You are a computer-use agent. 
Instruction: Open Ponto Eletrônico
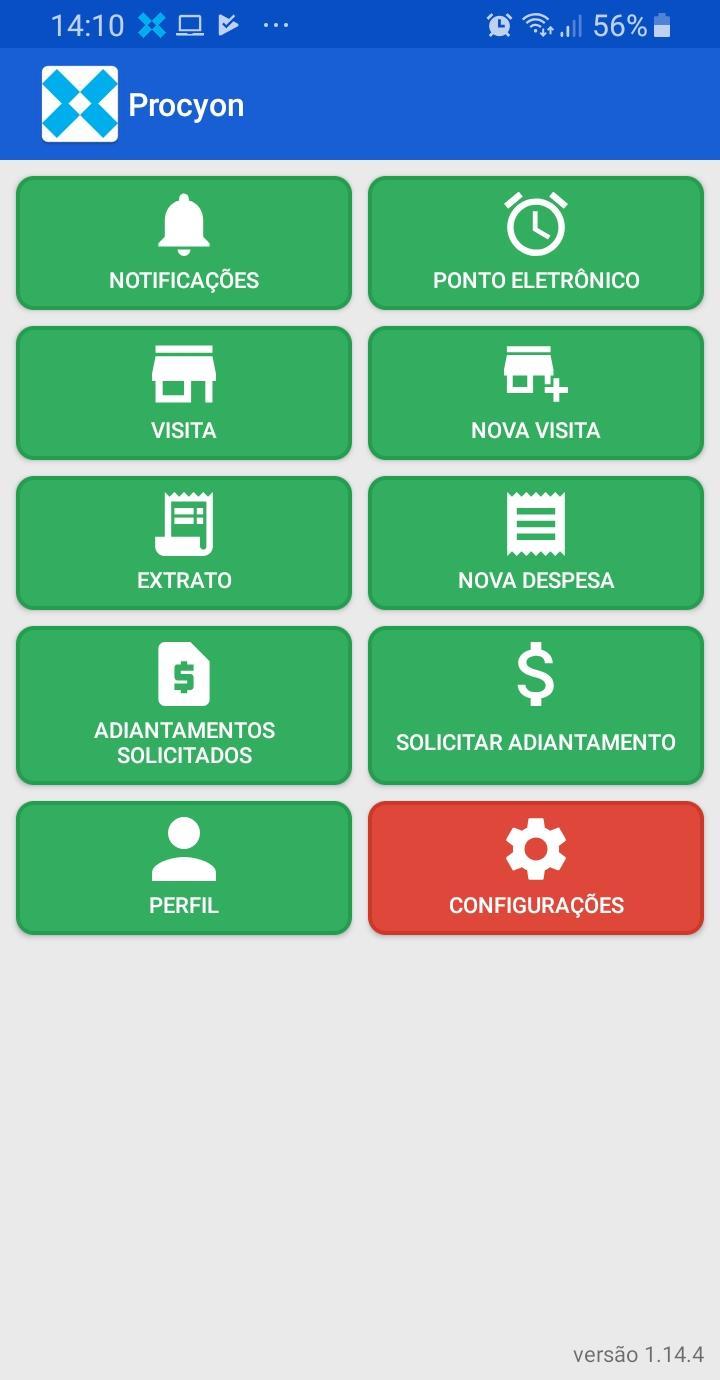(536, 243)
